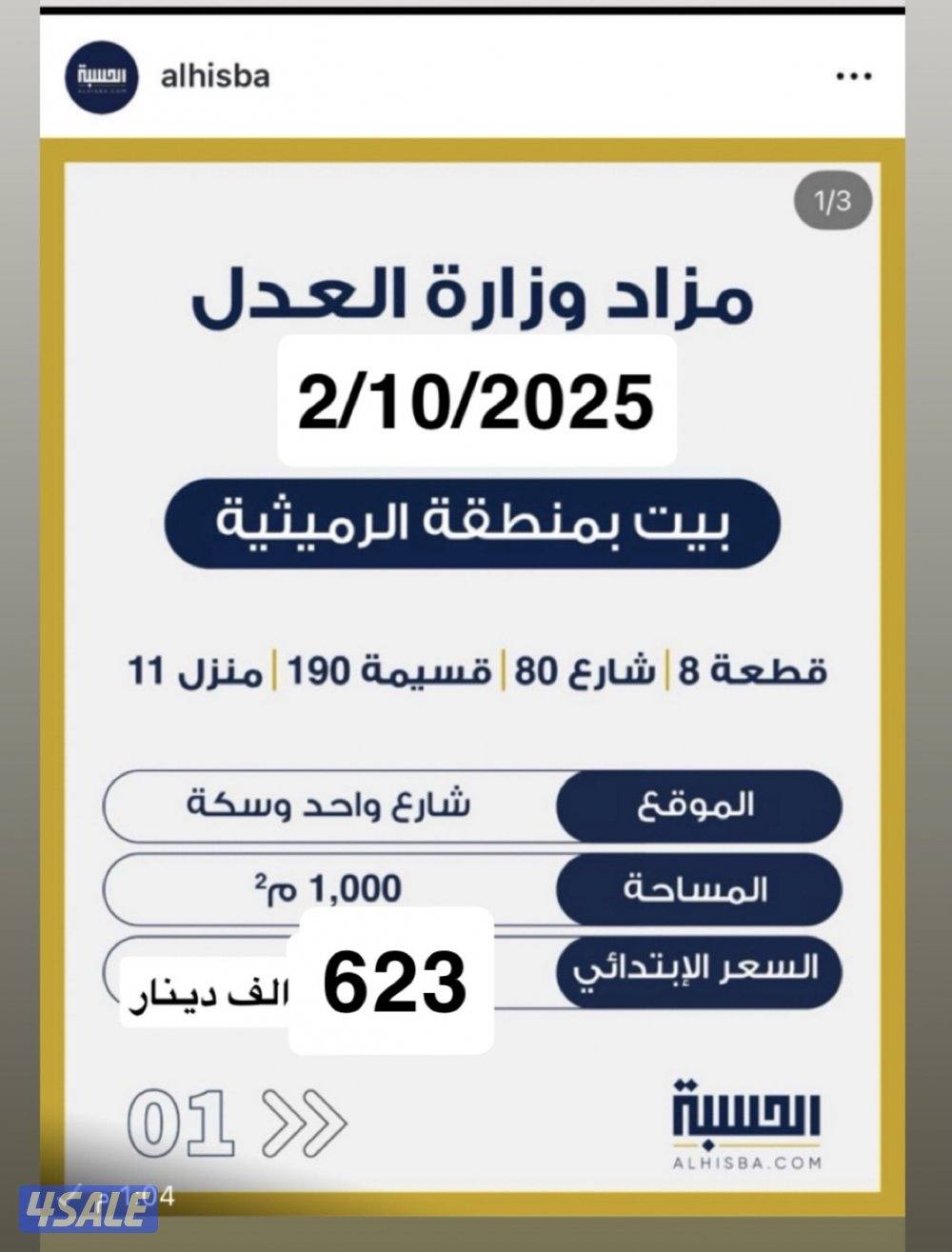Select the alhisba logo at bottom right

[x=747, y=1114]
